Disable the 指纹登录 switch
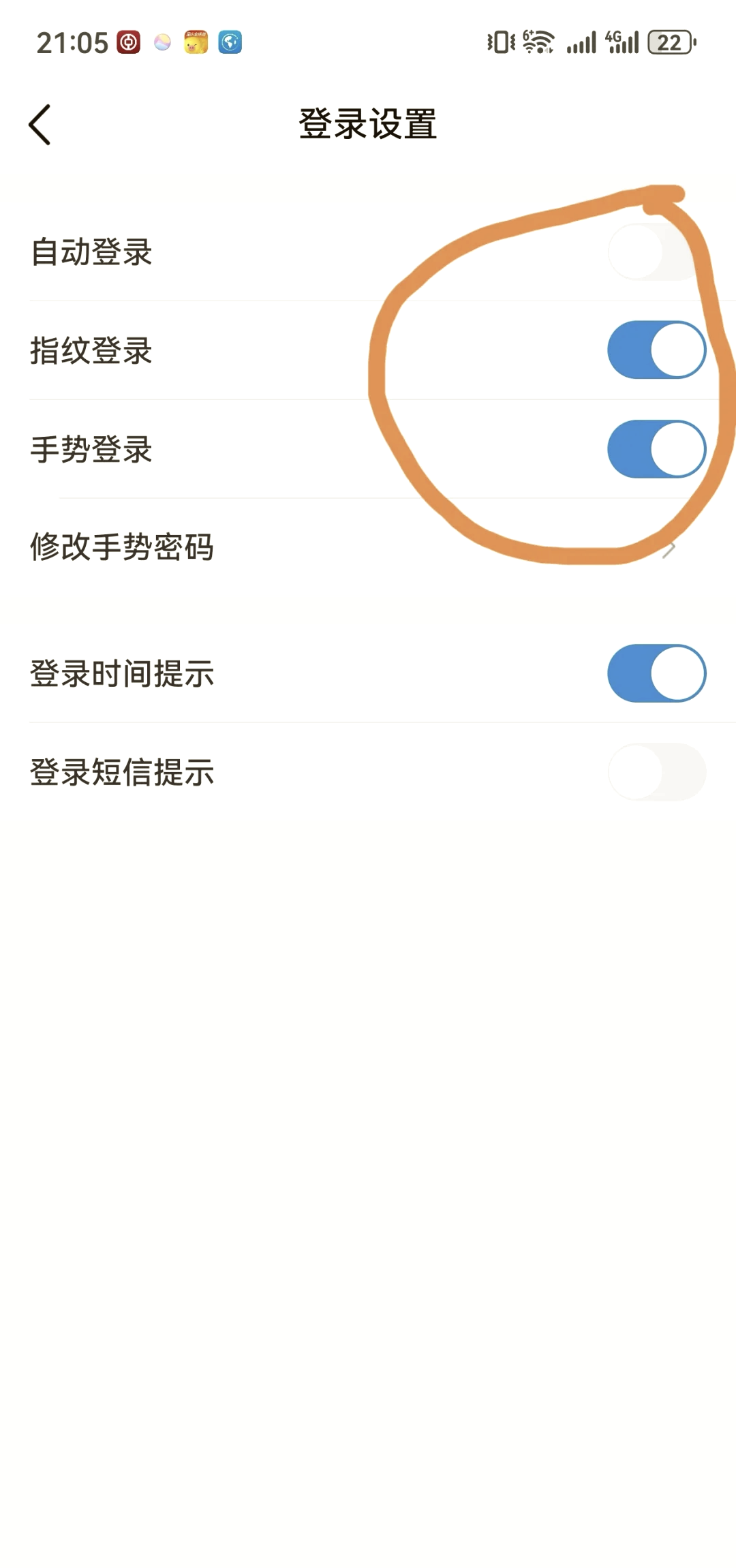The height and width of the screenshot is (1568, 736). point(656,350)
